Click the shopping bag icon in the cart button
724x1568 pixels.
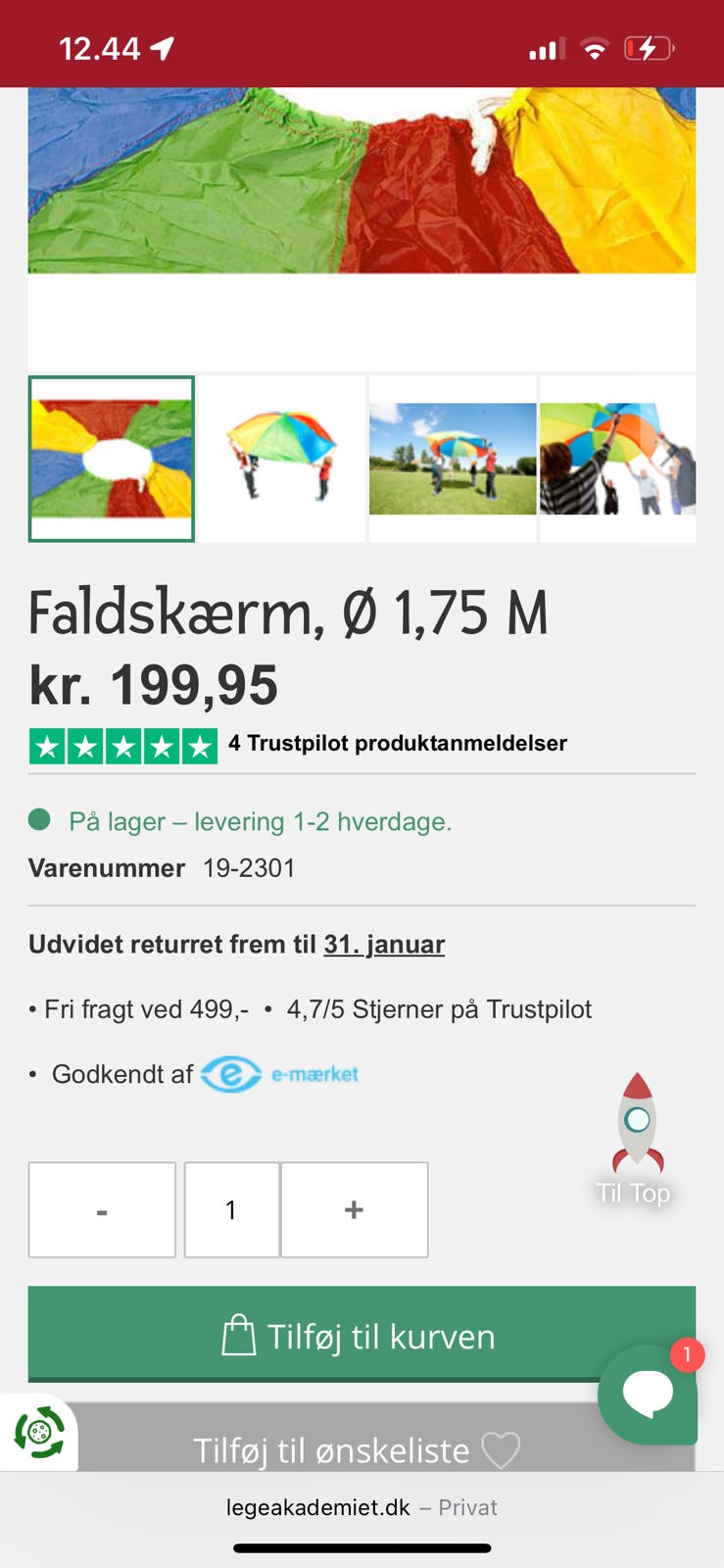236,1335
